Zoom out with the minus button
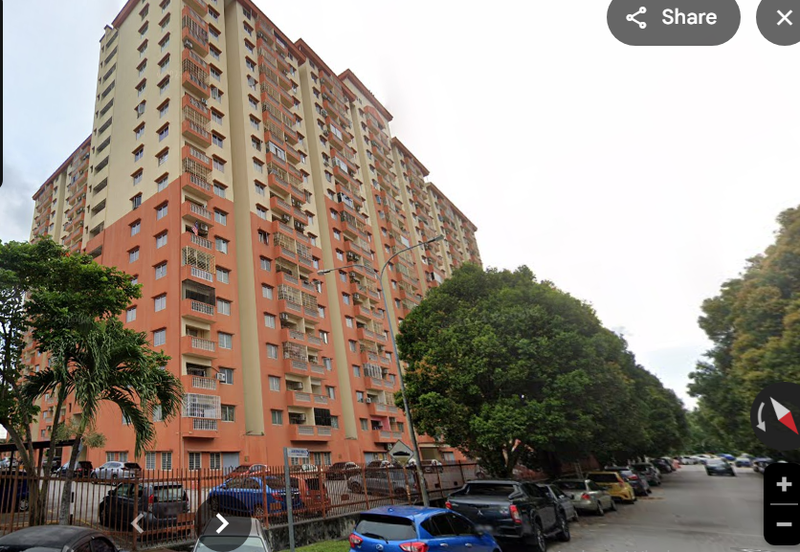Screen dimensions: 800x552 coord(784,524)
